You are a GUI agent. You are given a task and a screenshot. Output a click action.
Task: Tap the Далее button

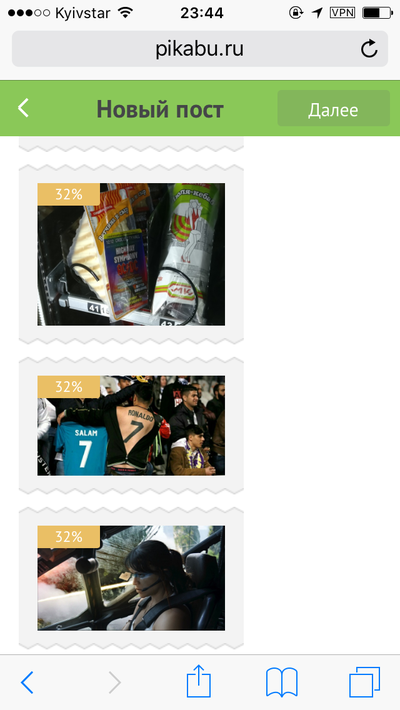[x=333, y=109]
